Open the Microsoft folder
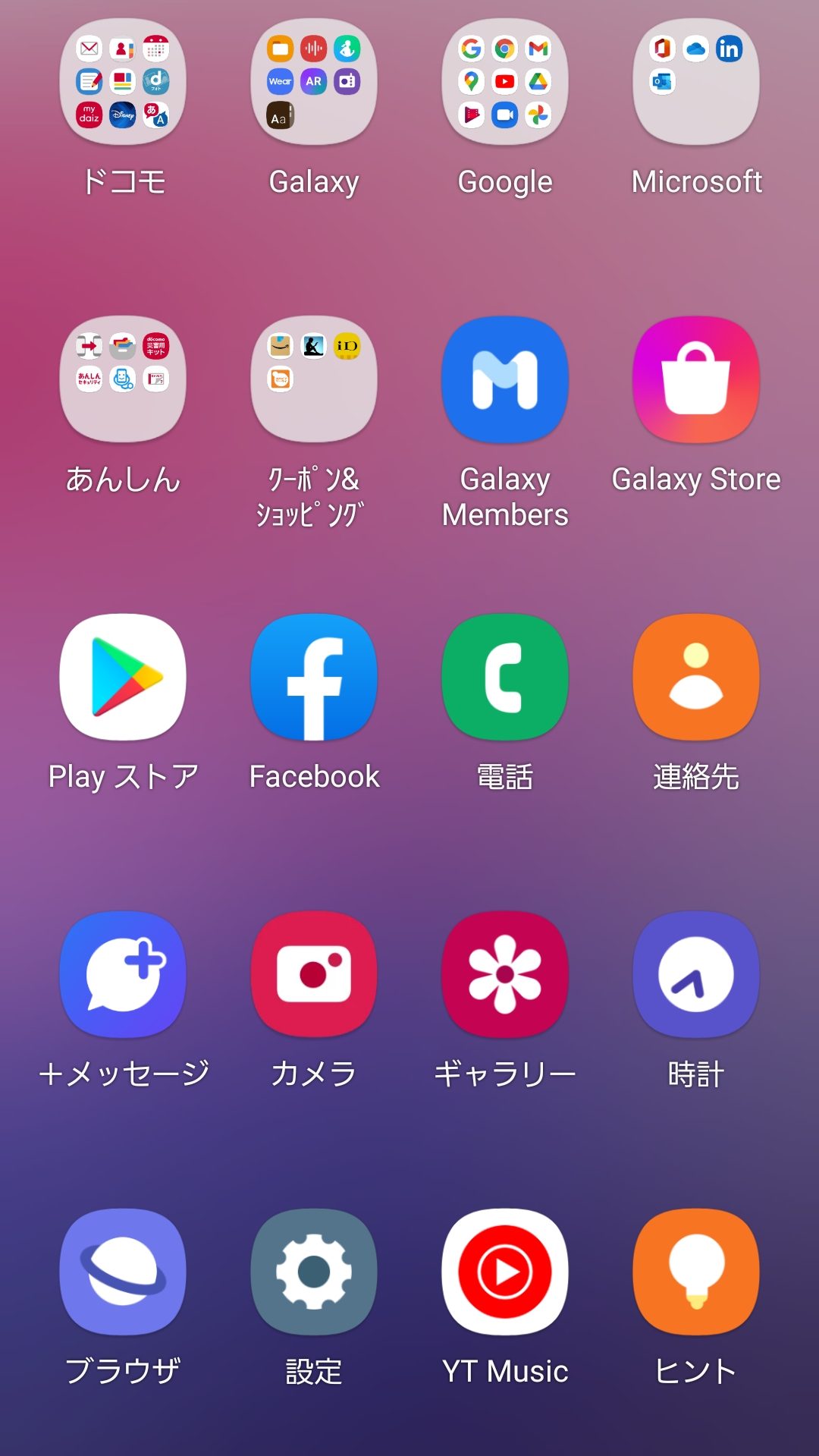819x1456 pixels. 696,82
